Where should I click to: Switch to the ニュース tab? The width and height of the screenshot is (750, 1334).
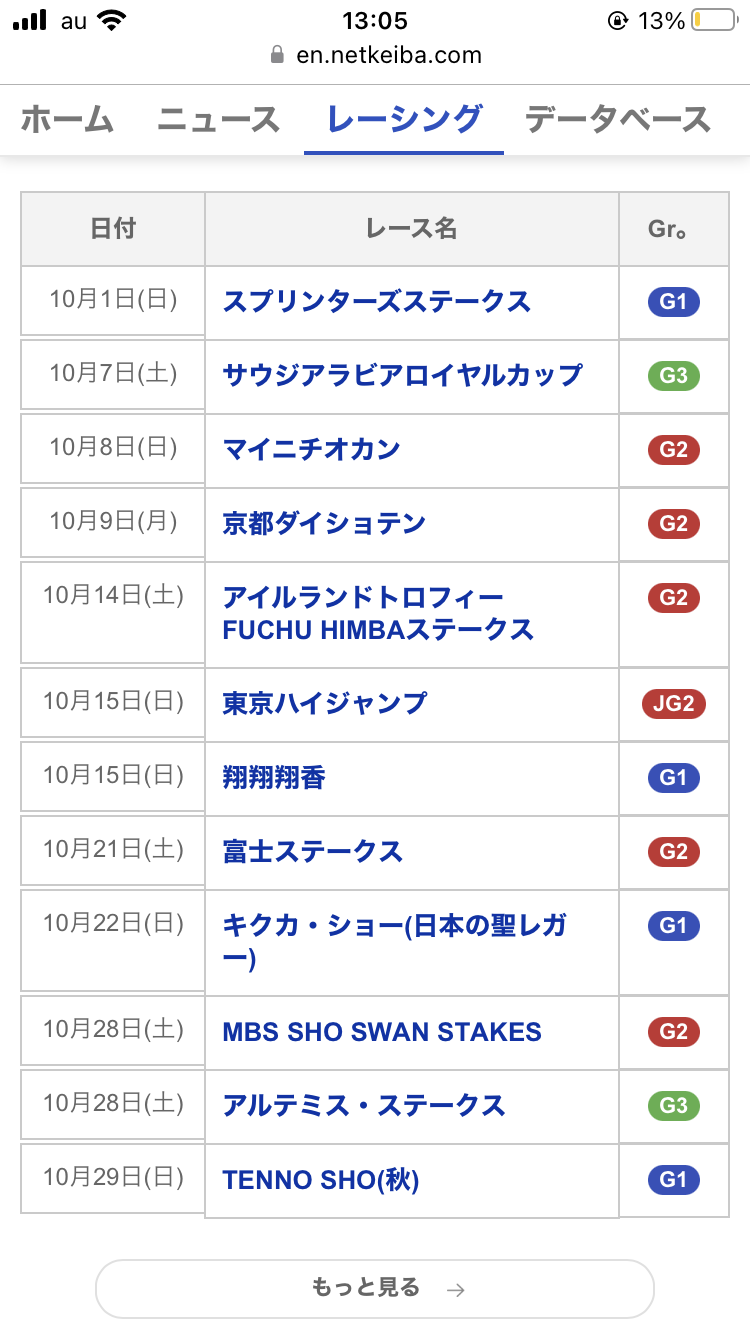click(x=218, y=120)
